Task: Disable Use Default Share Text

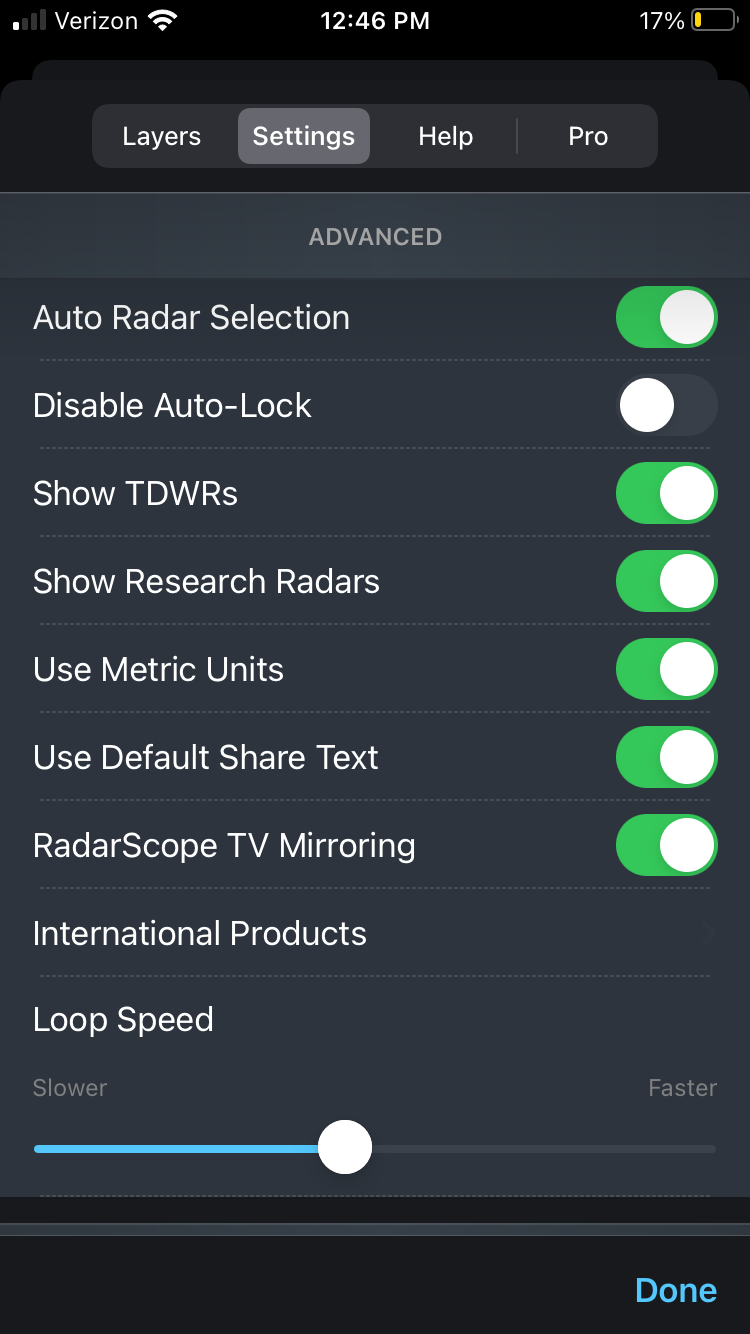Action: pos(666,757)
